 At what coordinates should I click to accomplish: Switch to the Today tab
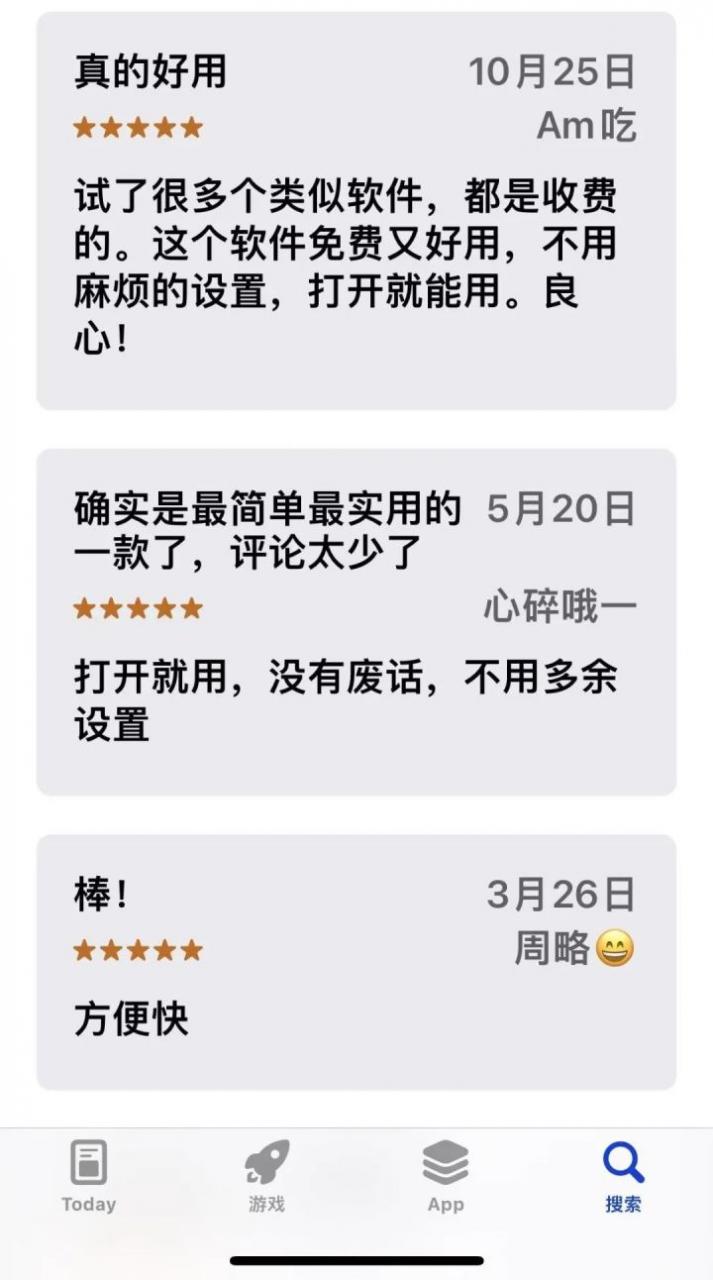coord(89,1177)
